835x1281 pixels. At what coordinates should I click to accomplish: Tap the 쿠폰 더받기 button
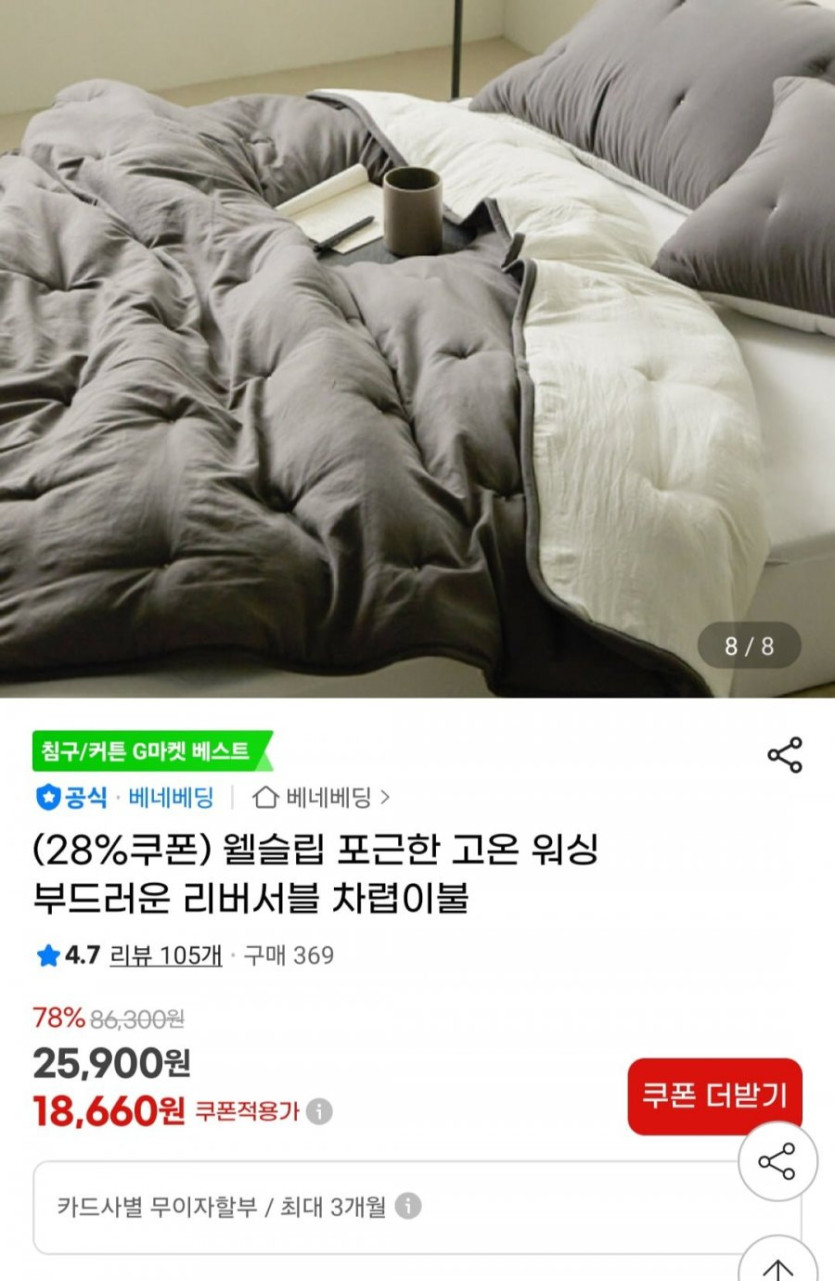(714, 1096)
